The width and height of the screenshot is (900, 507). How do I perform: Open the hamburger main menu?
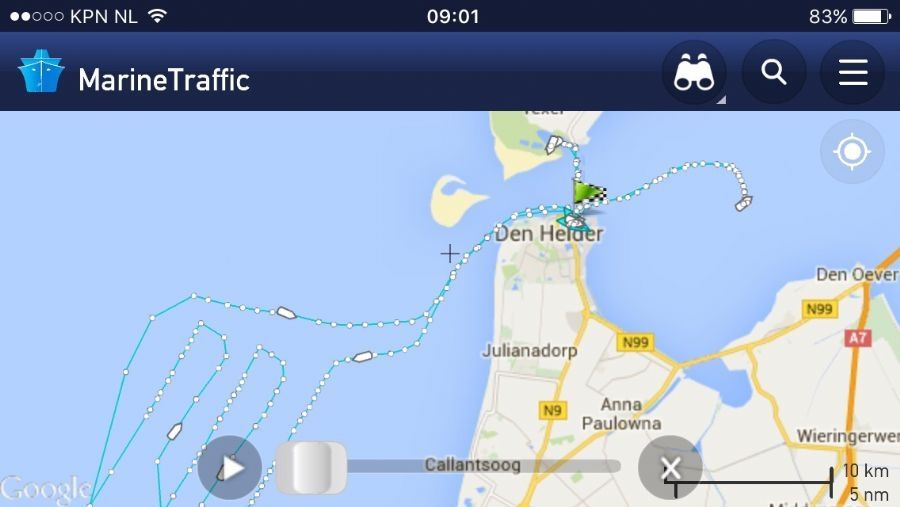coord(852,73)
